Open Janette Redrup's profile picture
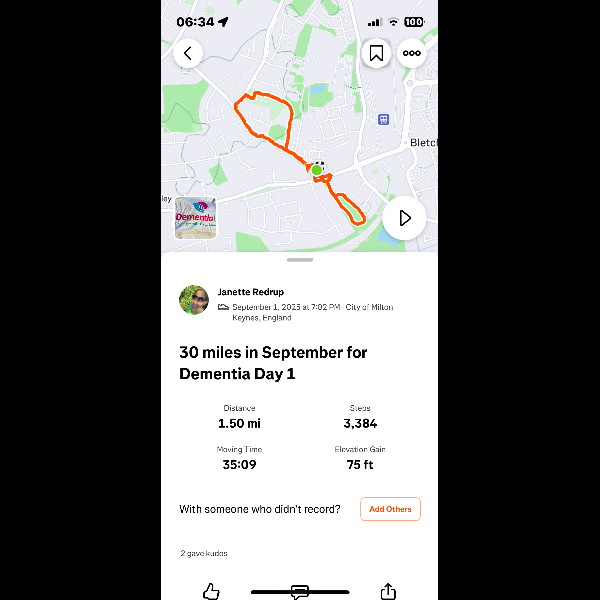The image size is (600, 600). (x=194, y=300)
